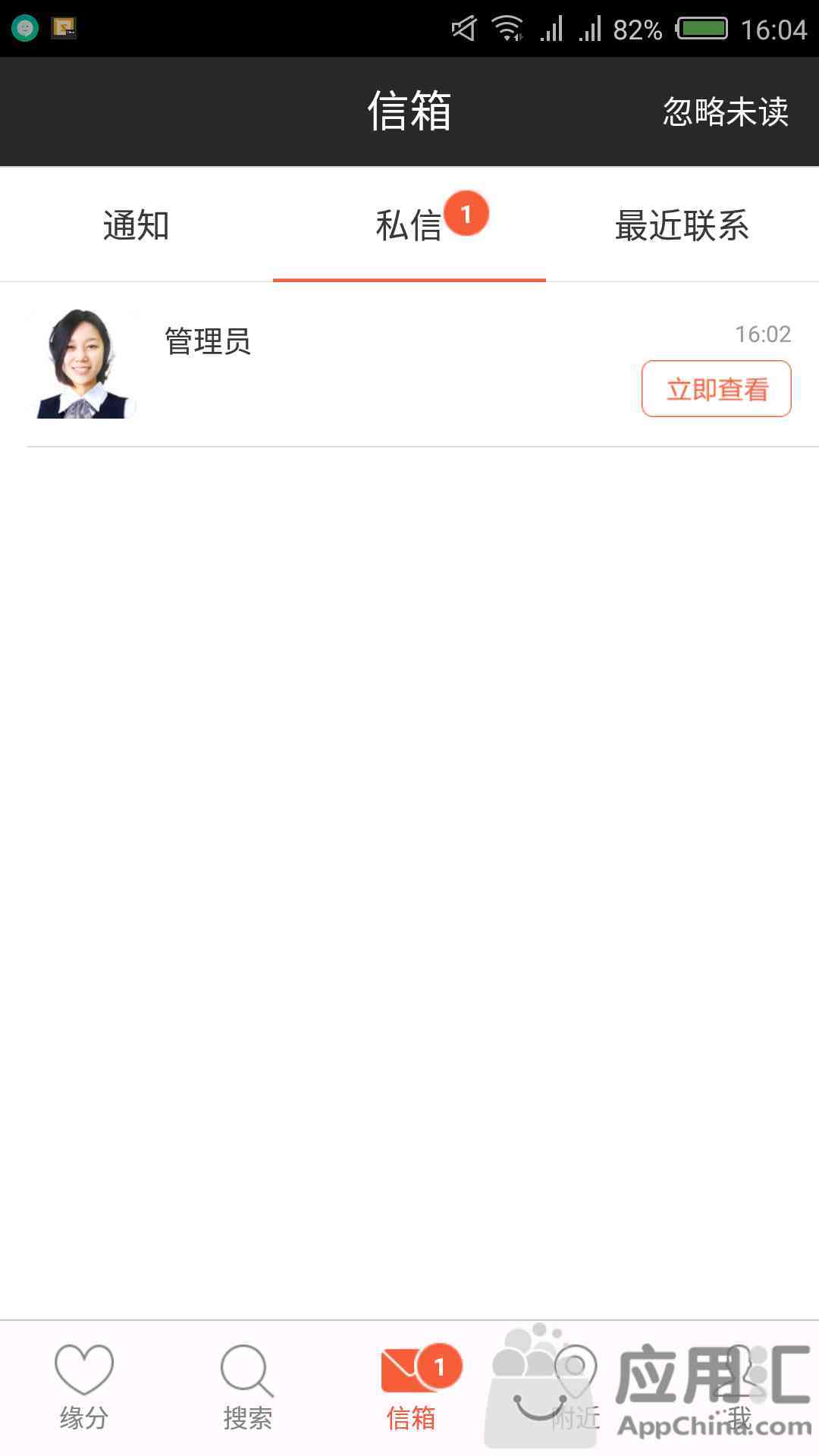Tap the 立即查看 button
819x1456 pixels.
tap(716, 389)
